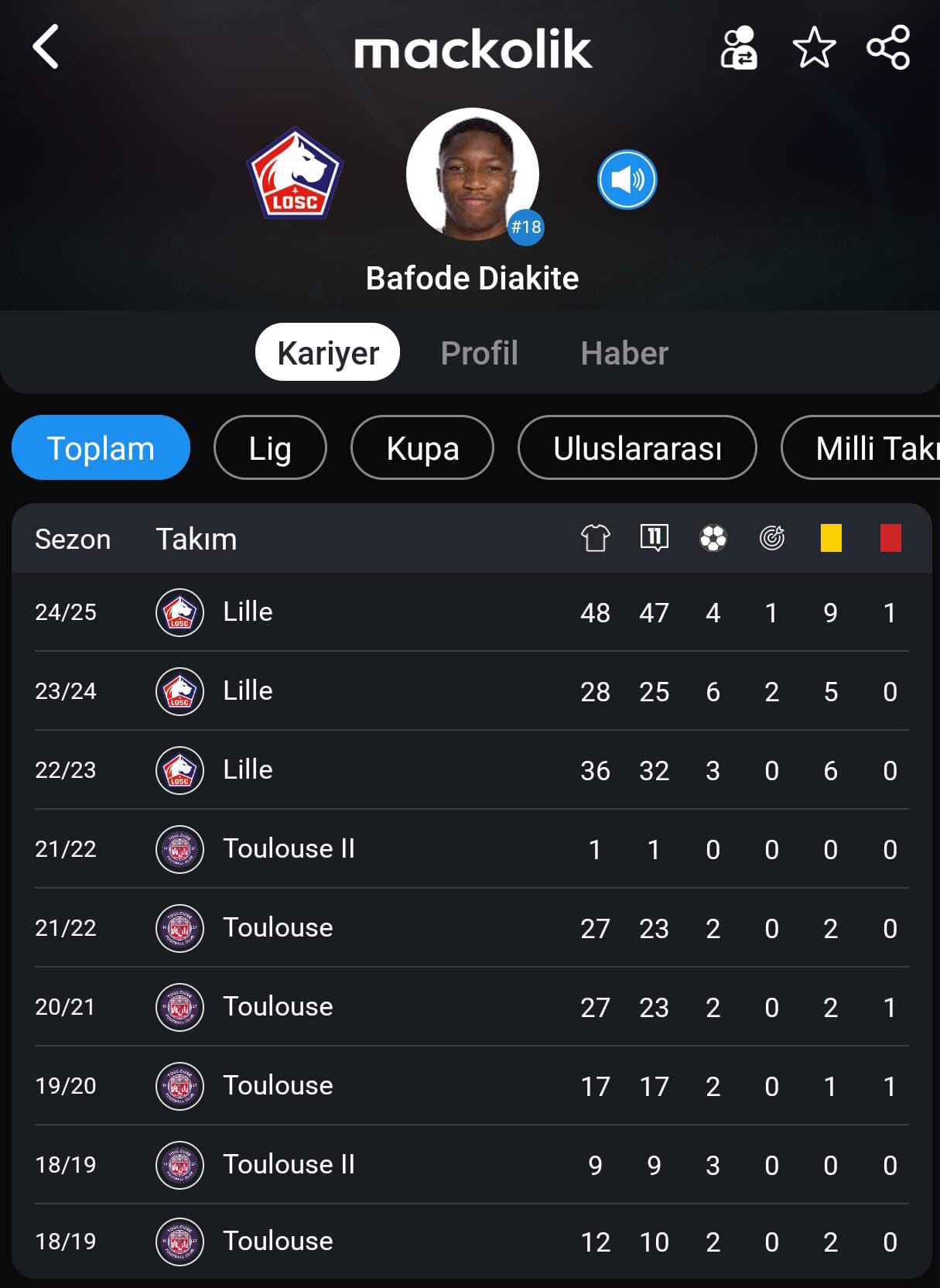940x1288 pixels.
Task: Go back using the top-left arrow
Action: click(46, 47)
